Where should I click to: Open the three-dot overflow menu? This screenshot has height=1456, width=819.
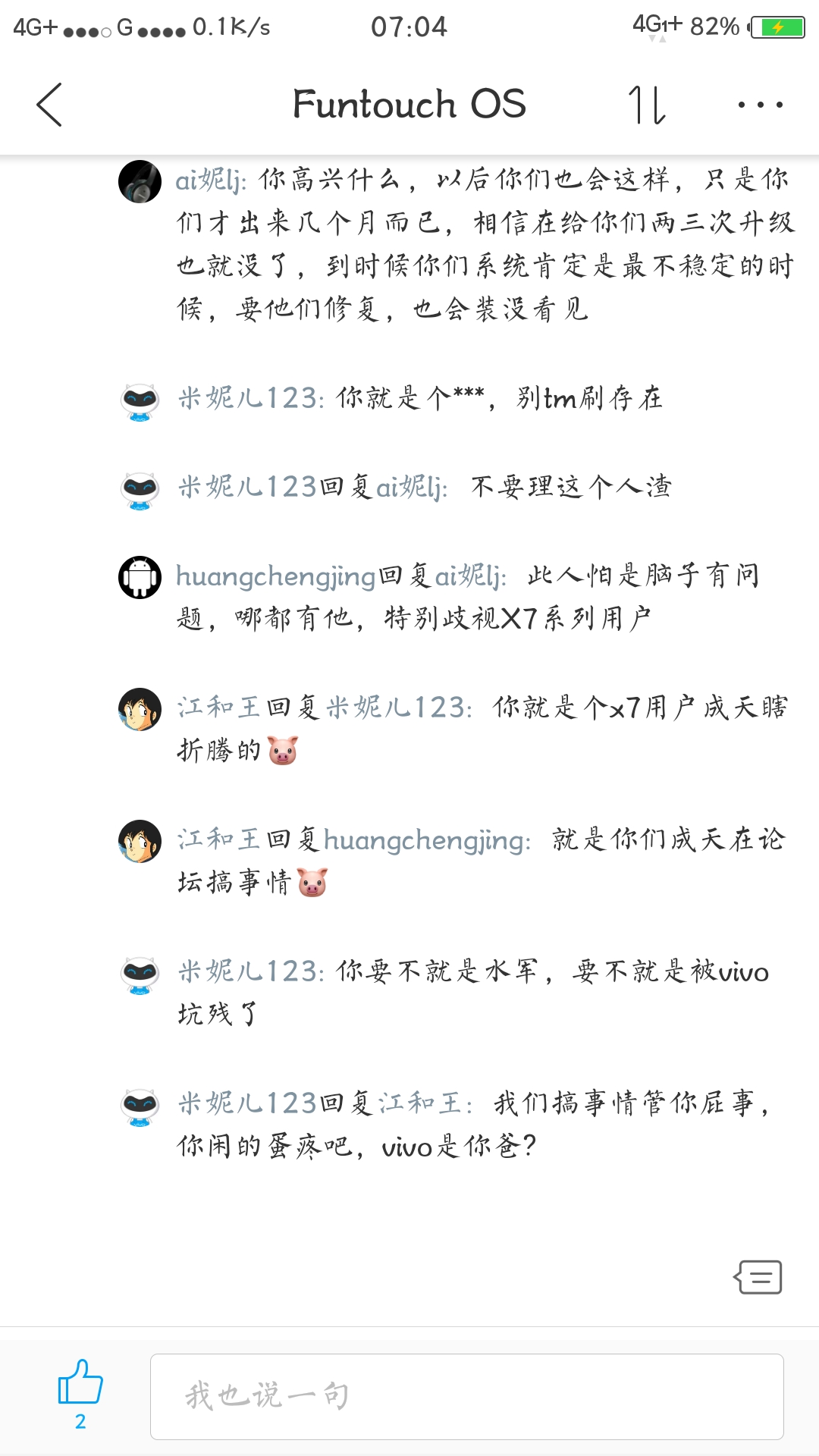click(760, 105)
